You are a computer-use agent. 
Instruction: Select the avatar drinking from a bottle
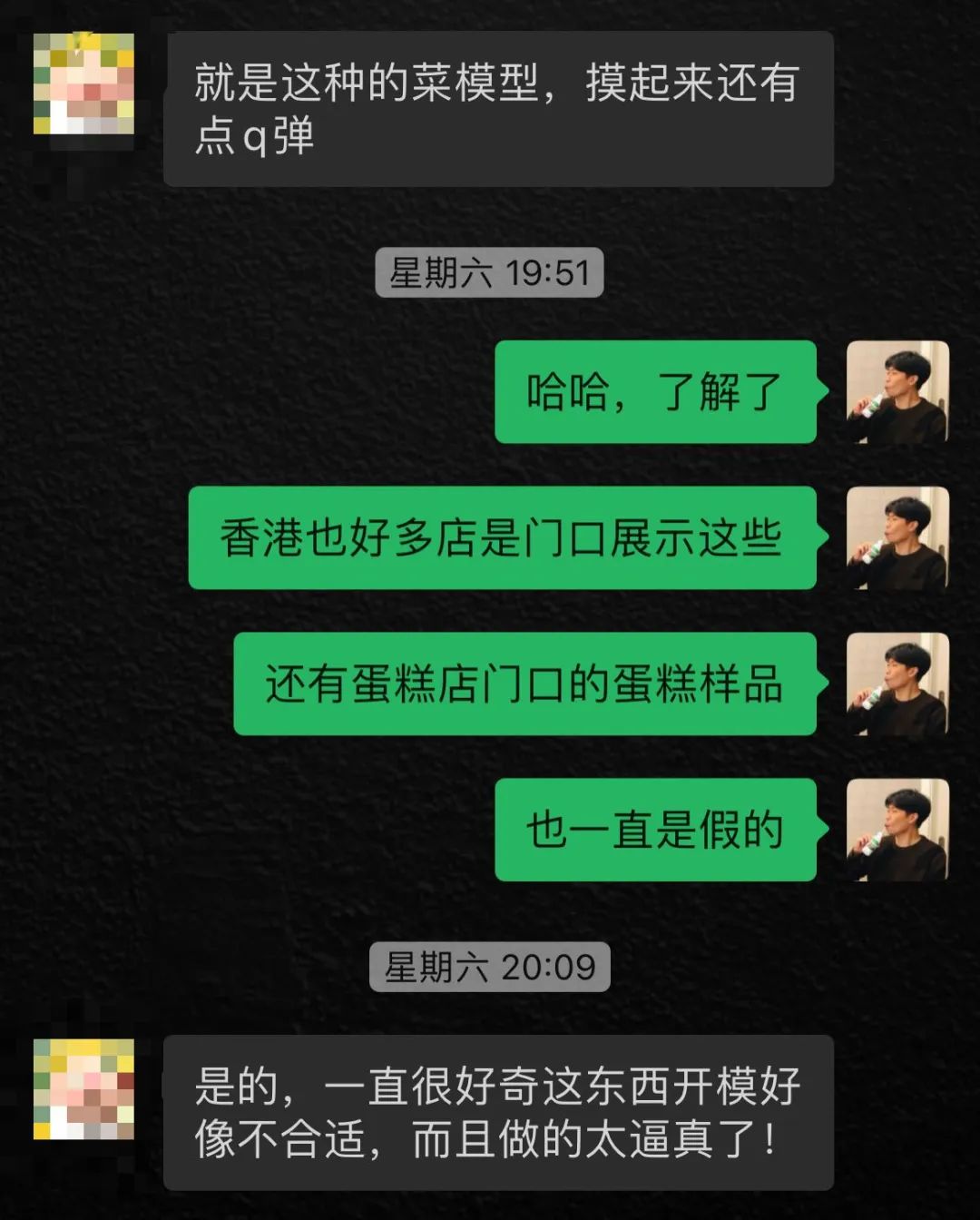[x=898, y=394]
